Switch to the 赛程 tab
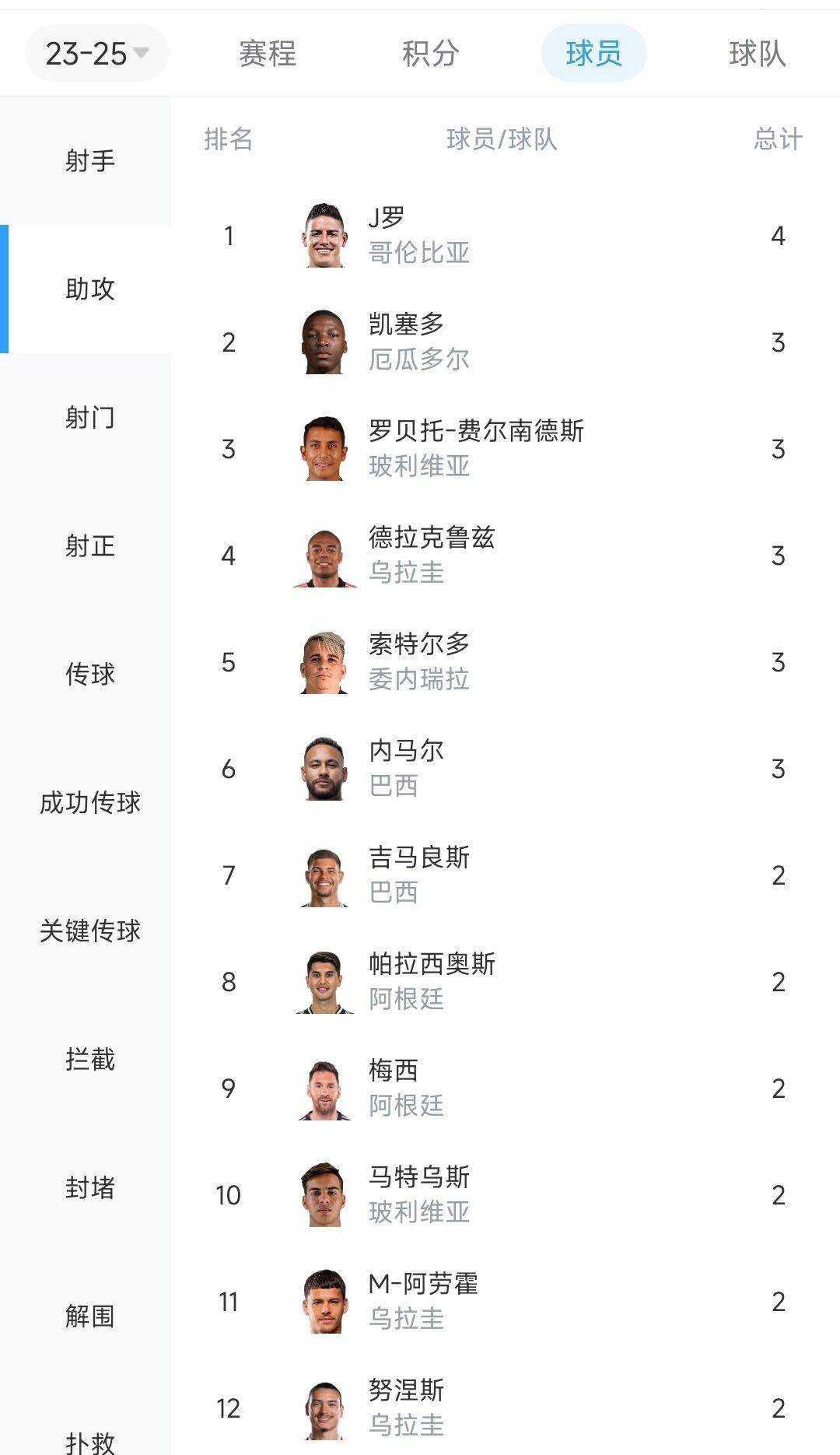 (x=268, y=54)
